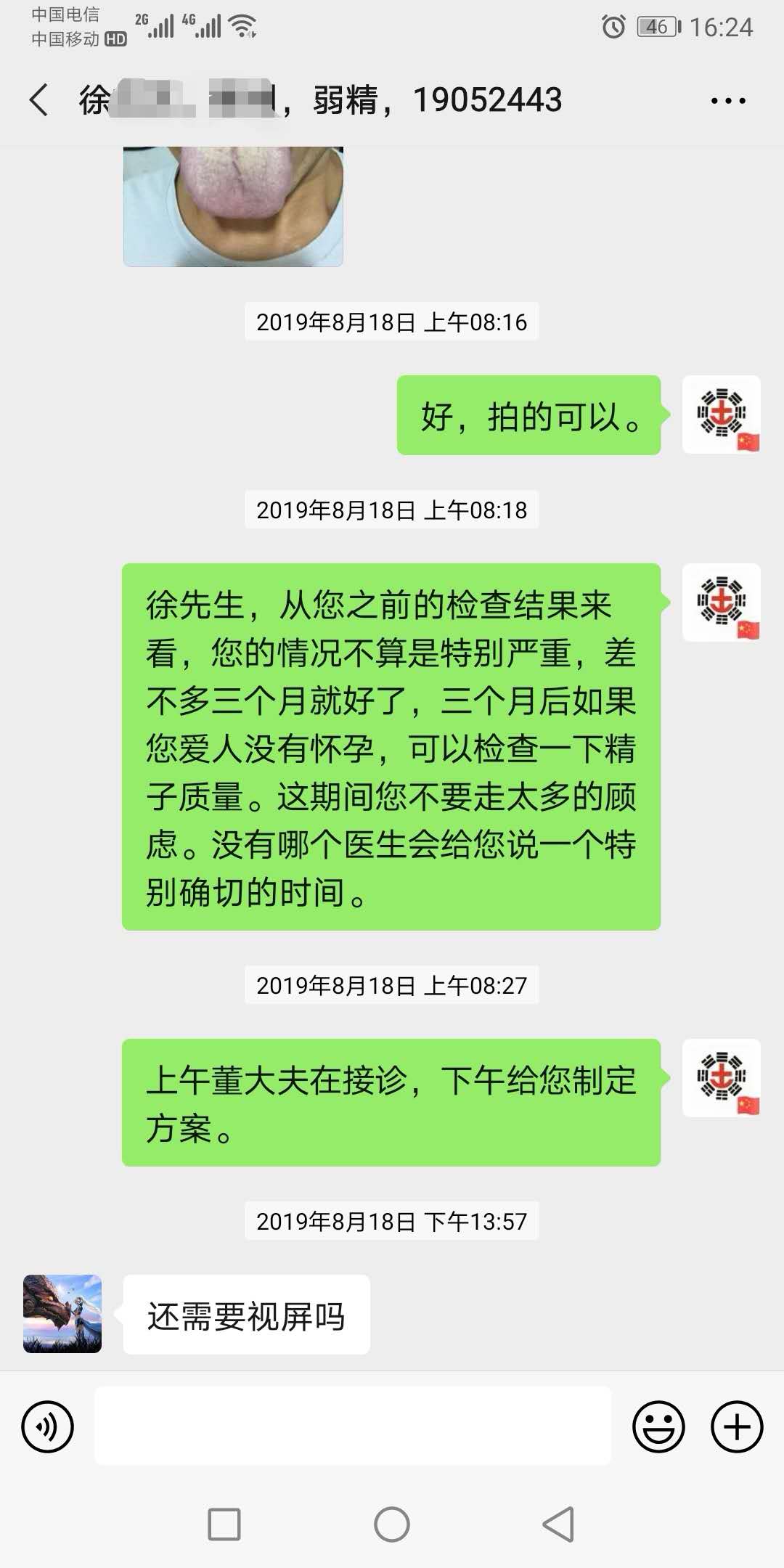Focus the message text field
Image resolution: width=784 pixels, height=1568 pixels.
click(353, 1426)
